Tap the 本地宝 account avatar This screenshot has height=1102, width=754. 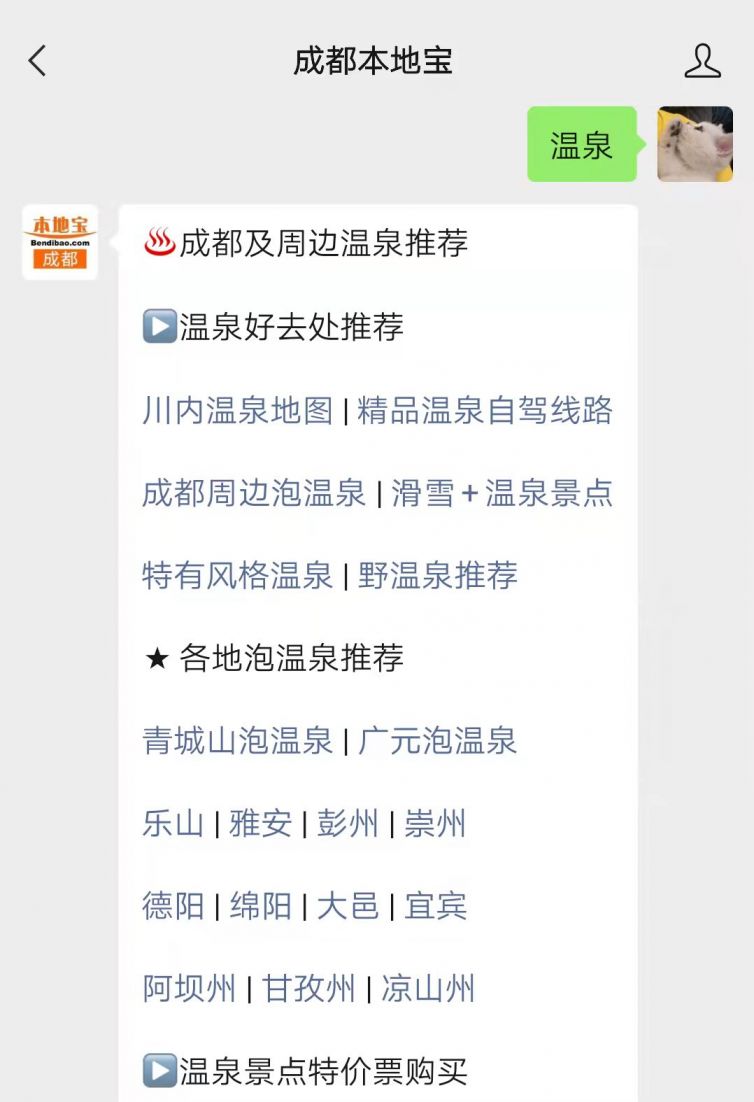[60, 242]
